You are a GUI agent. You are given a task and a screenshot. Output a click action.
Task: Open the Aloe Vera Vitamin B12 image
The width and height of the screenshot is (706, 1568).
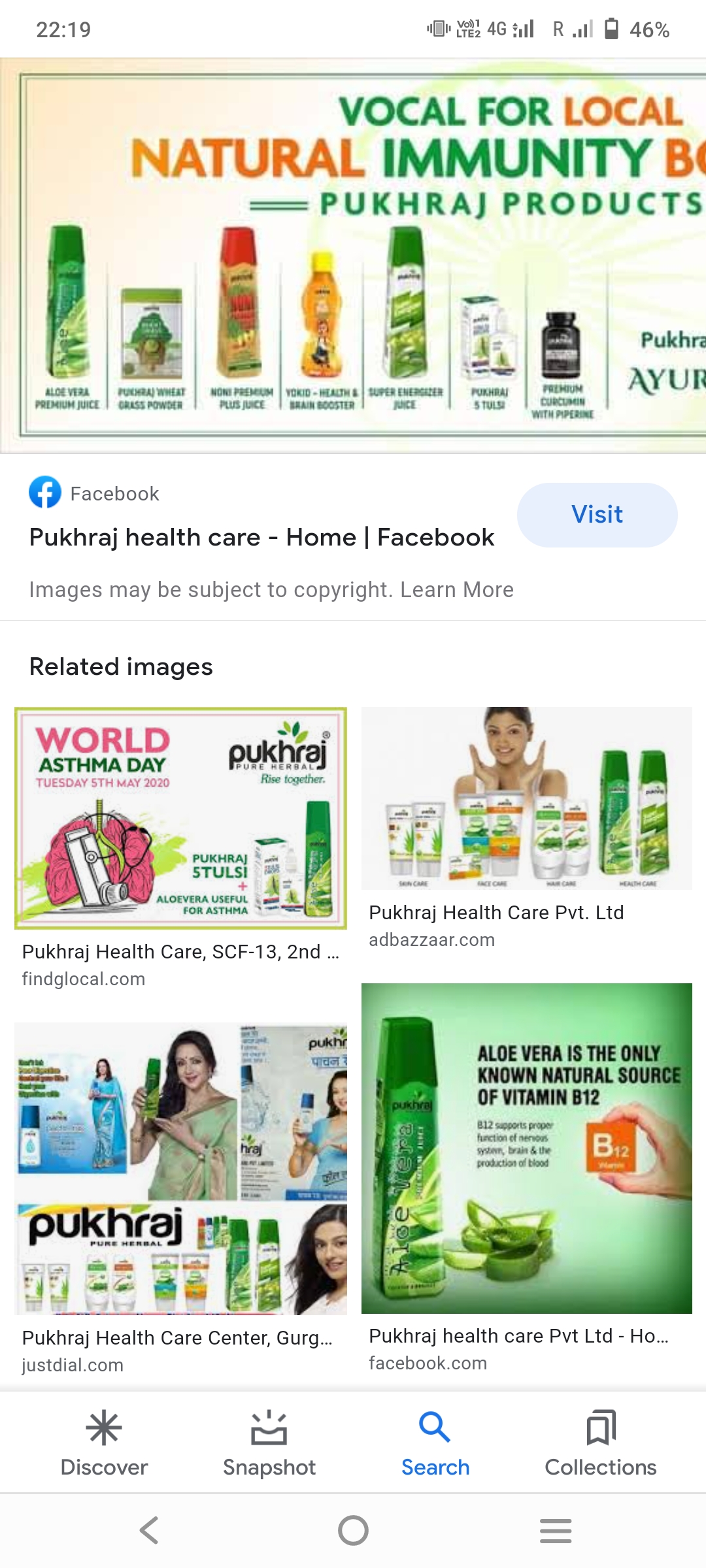[526, 1148]
